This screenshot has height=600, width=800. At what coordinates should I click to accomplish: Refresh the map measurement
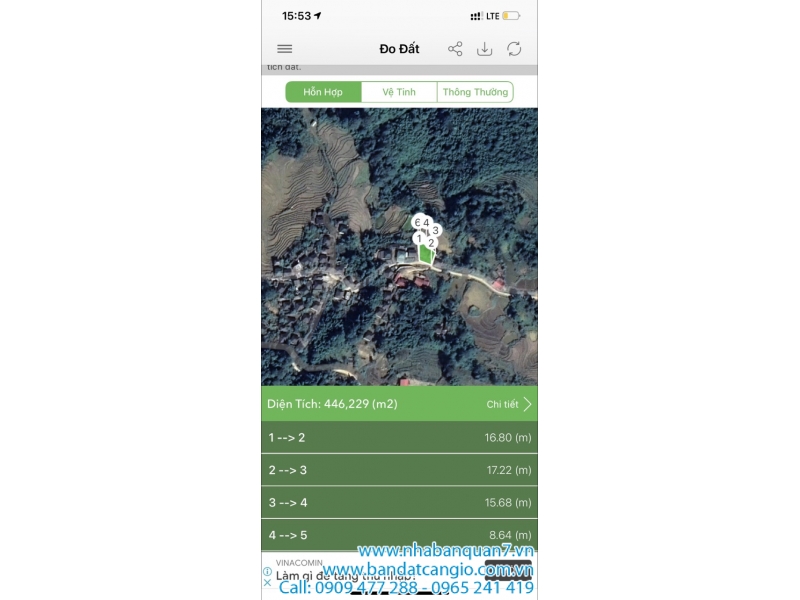coord(515,49)
